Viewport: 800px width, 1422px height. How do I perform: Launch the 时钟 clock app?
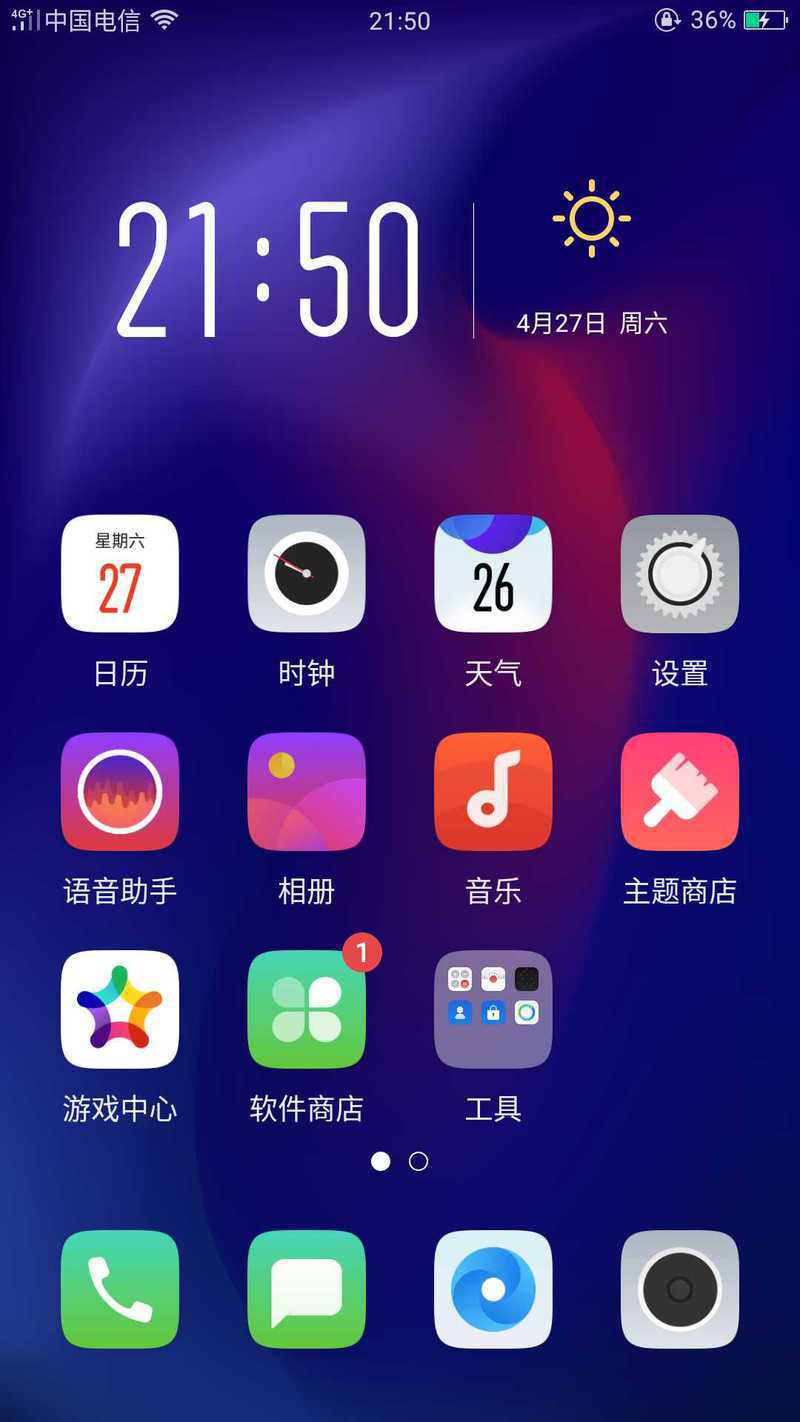(x=306, y=574)
